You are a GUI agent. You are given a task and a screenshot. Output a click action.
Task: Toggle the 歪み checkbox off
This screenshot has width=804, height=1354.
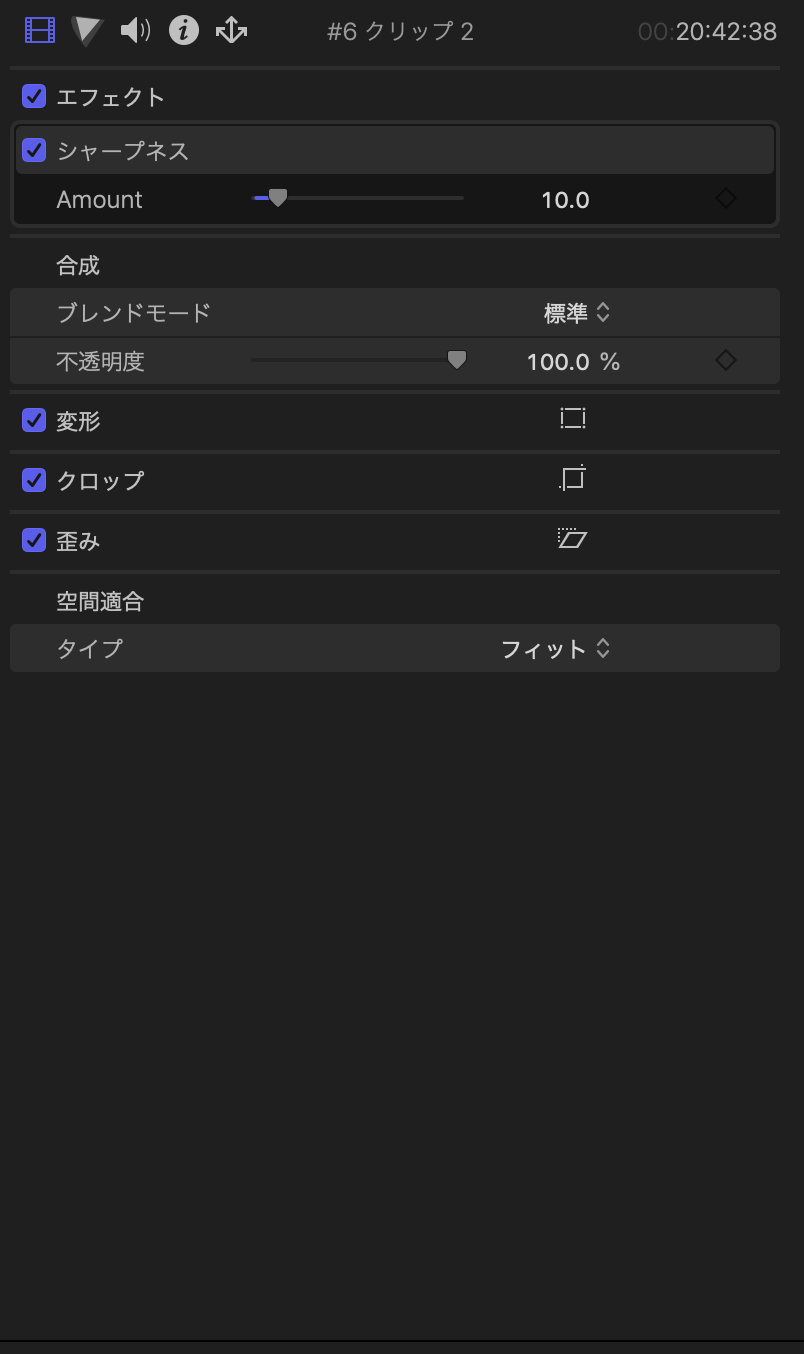(34, 541)
